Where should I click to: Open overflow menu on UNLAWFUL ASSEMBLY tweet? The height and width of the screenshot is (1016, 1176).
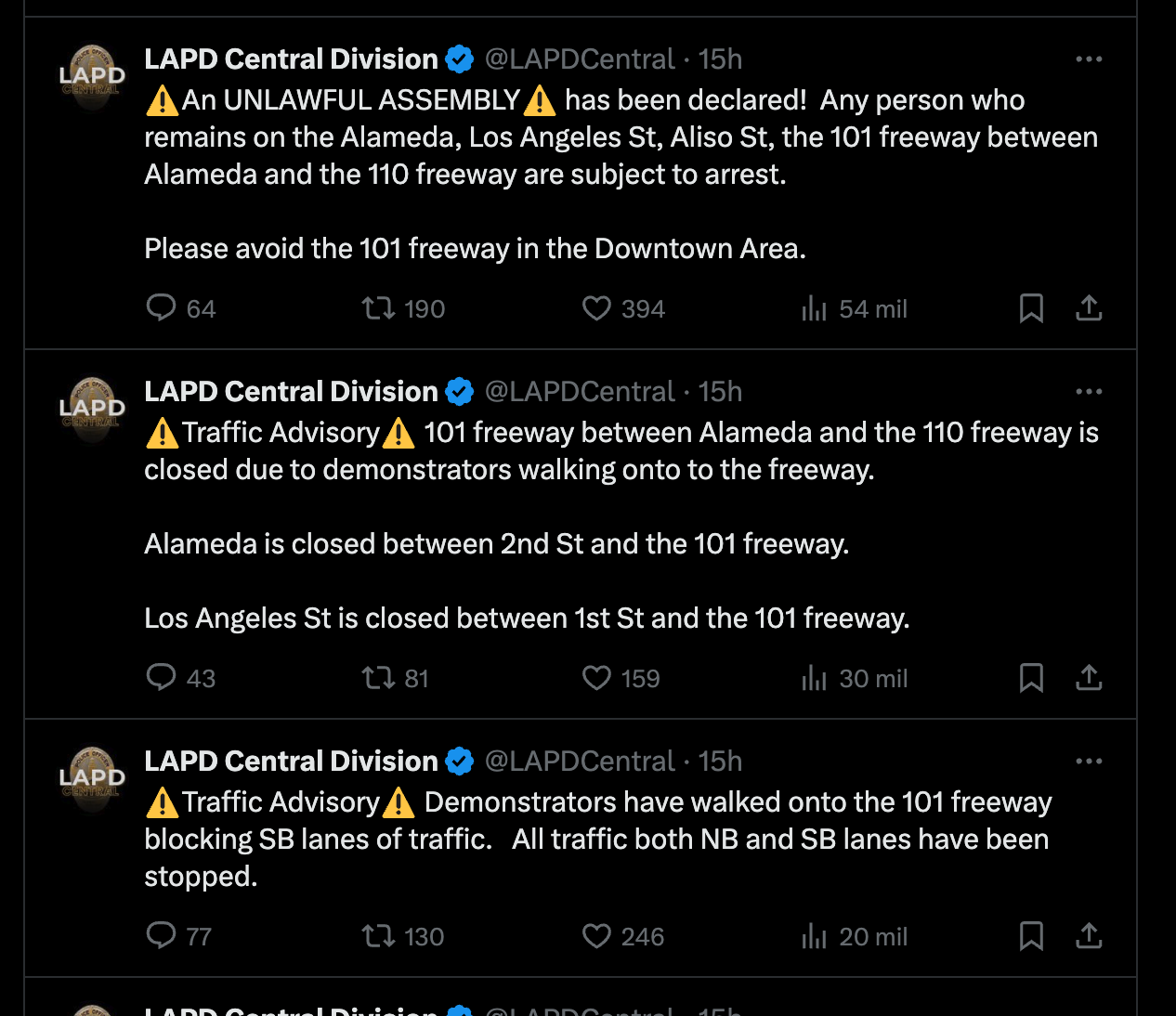pyautogui.click(x=1089, y=59)
